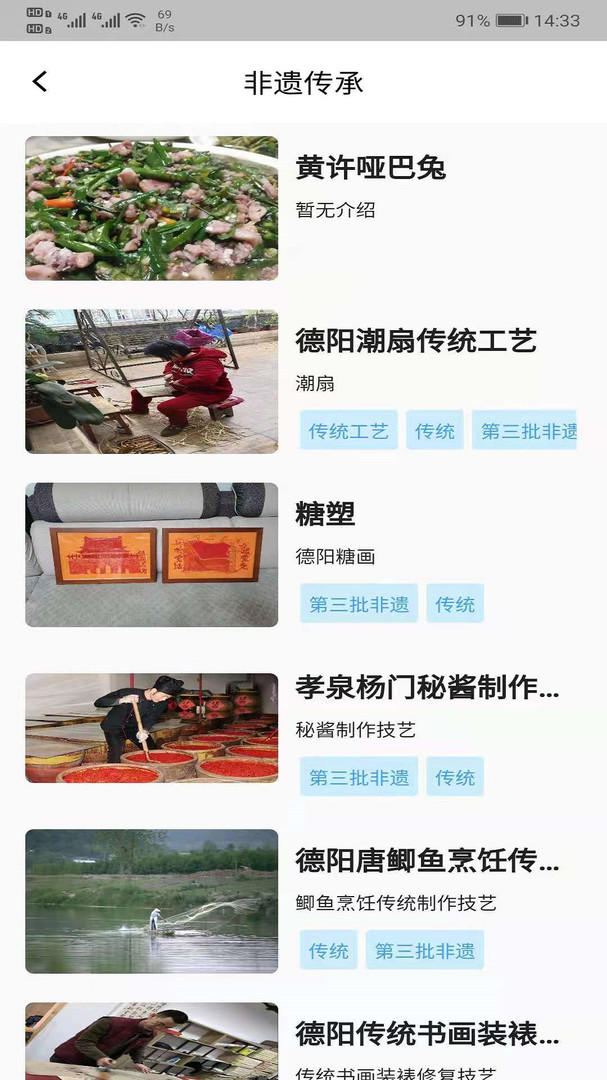
Task: View 孝泉杨门秘酱制作 details
Action: (427, 687)
